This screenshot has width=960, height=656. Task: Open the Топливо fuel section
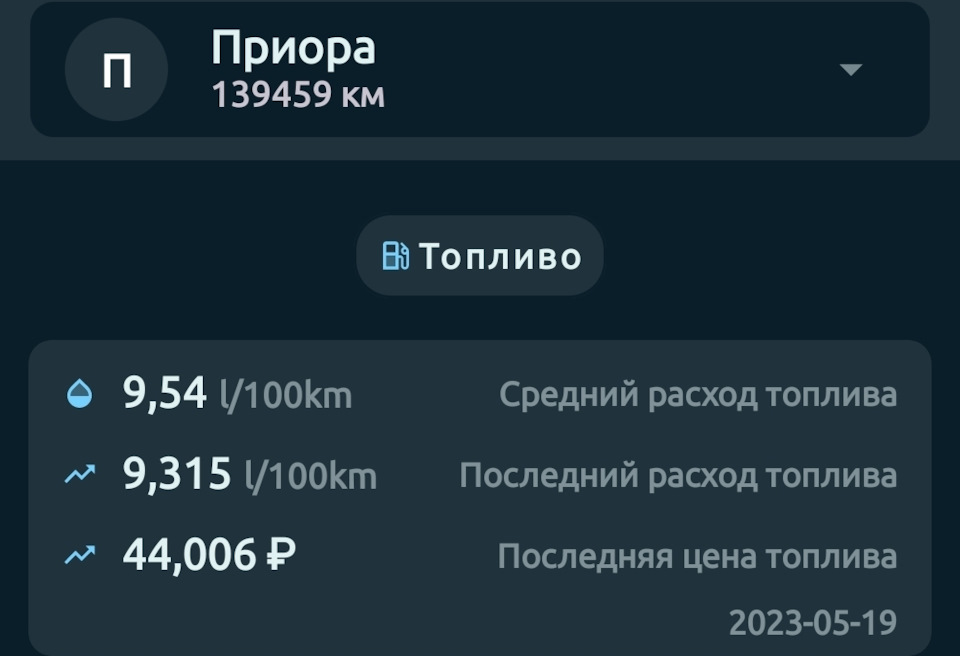[x=480, y=256]
